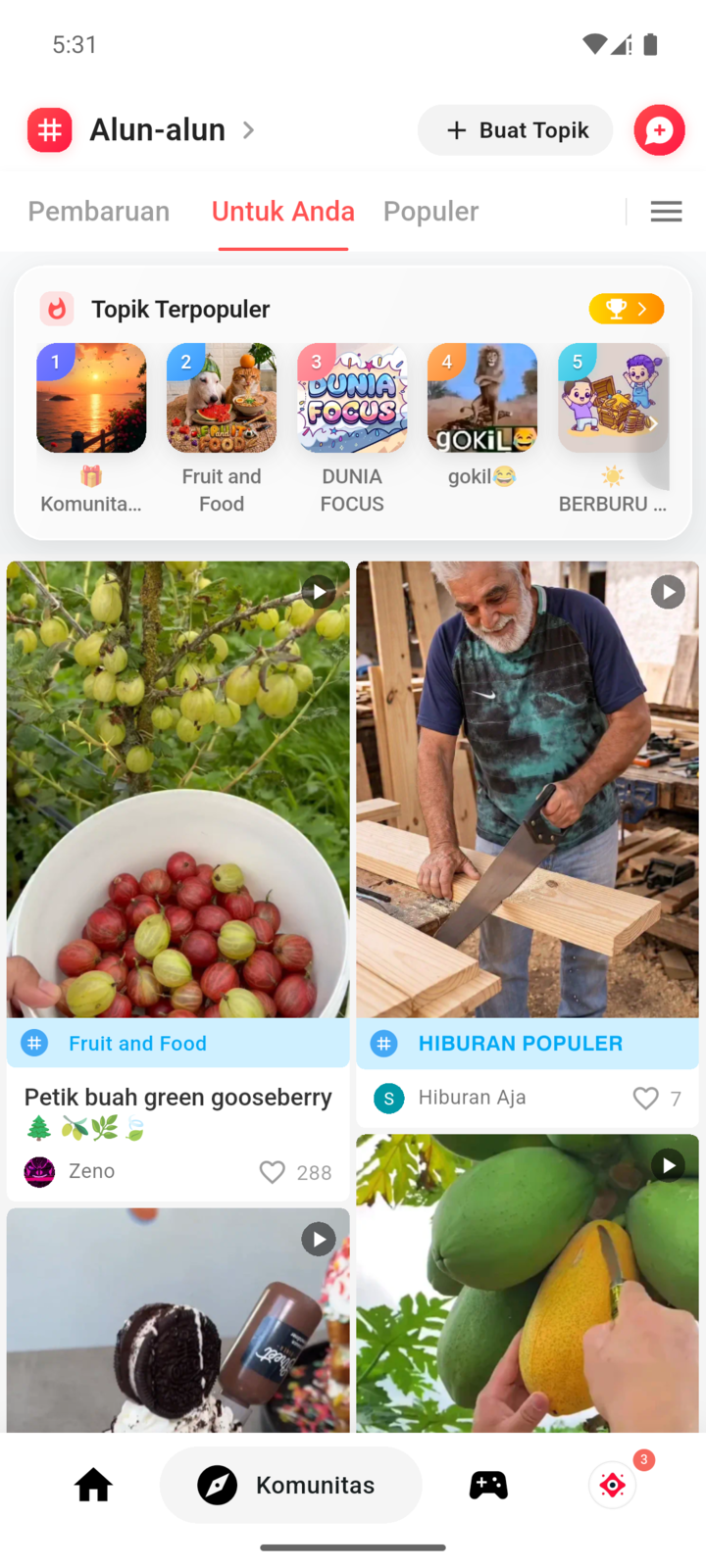Open the bottom tab with badge 3
The image size is (706, 1568).
(x=613, y=1485)
